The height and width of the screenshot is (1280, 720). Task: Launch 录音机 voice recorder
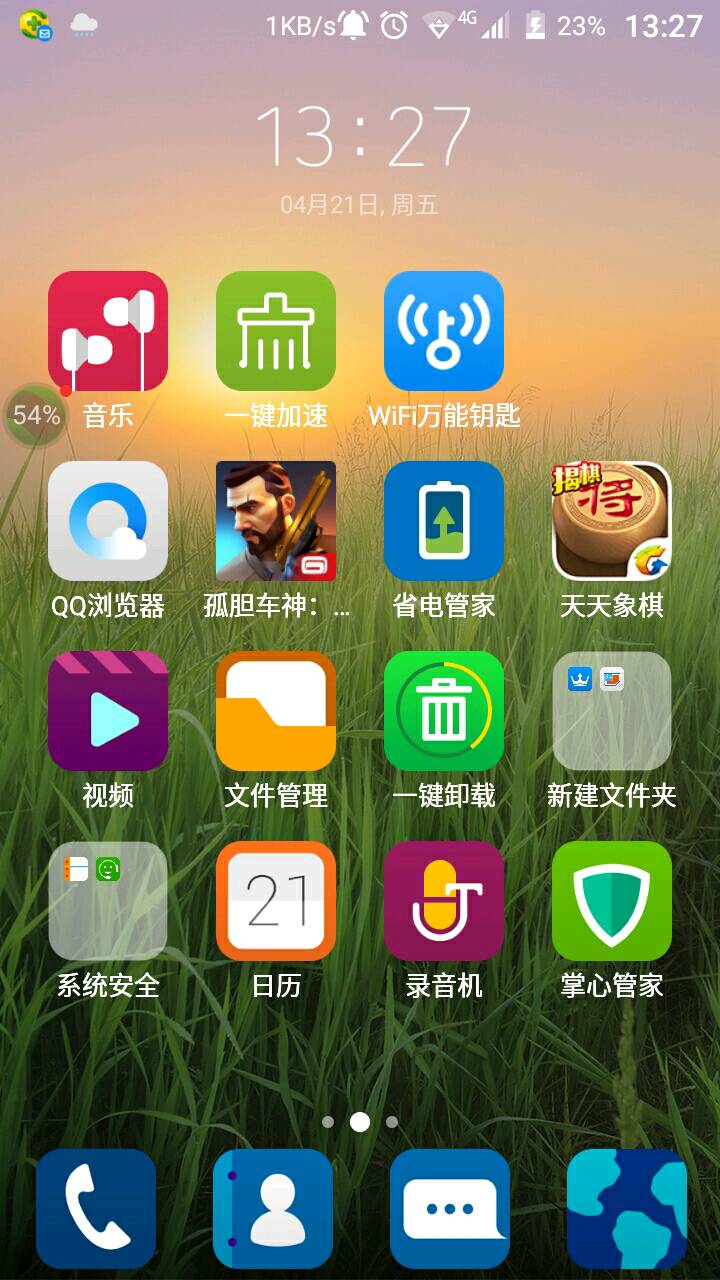[444, 901]
